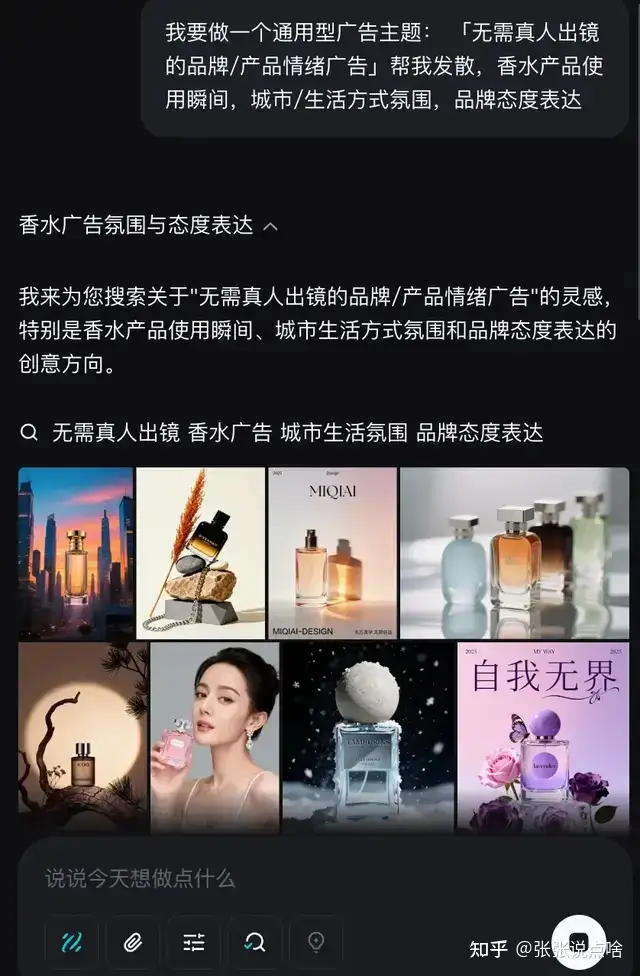Collapse the 香水广告氛围与态度表达 section

(270, 227)
